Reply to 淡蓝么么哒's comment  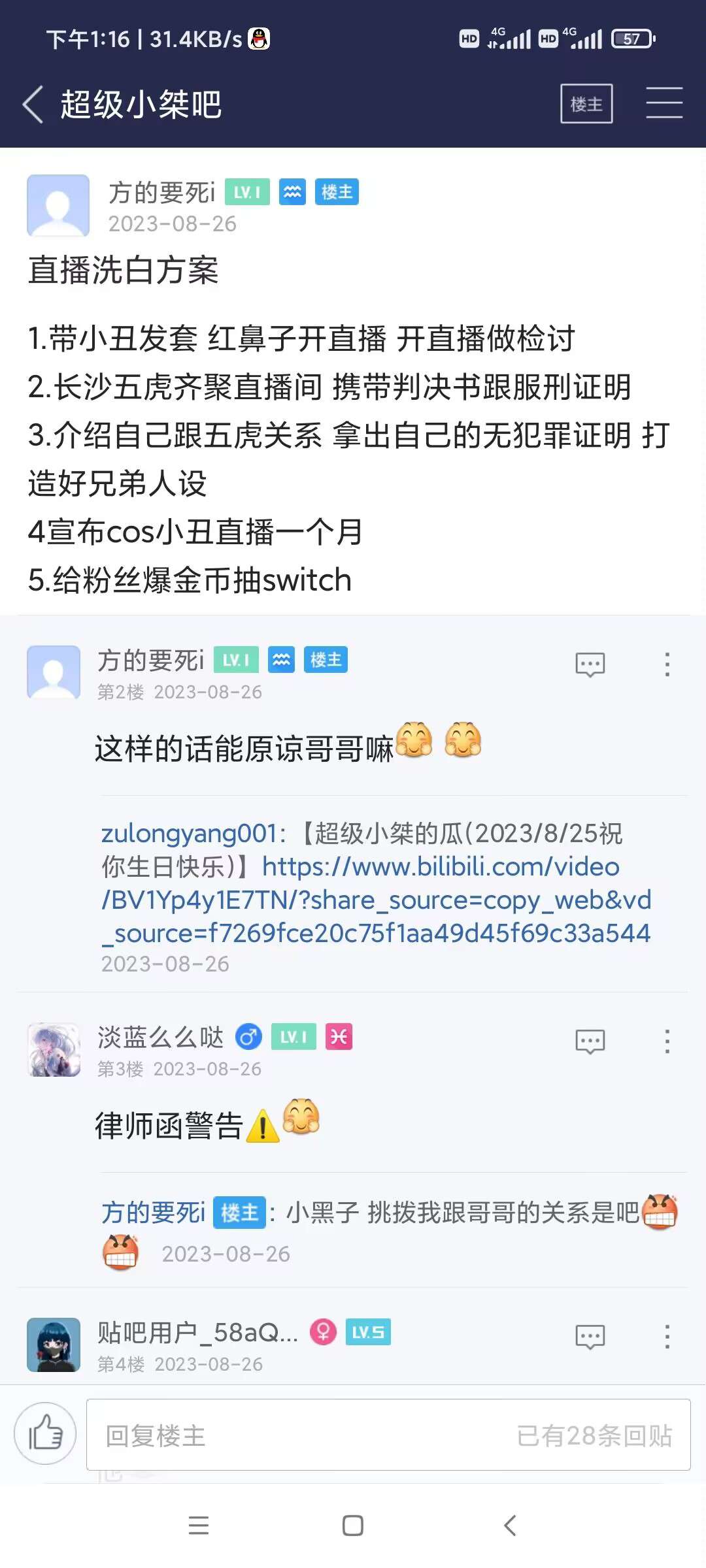pos(590,1041)
